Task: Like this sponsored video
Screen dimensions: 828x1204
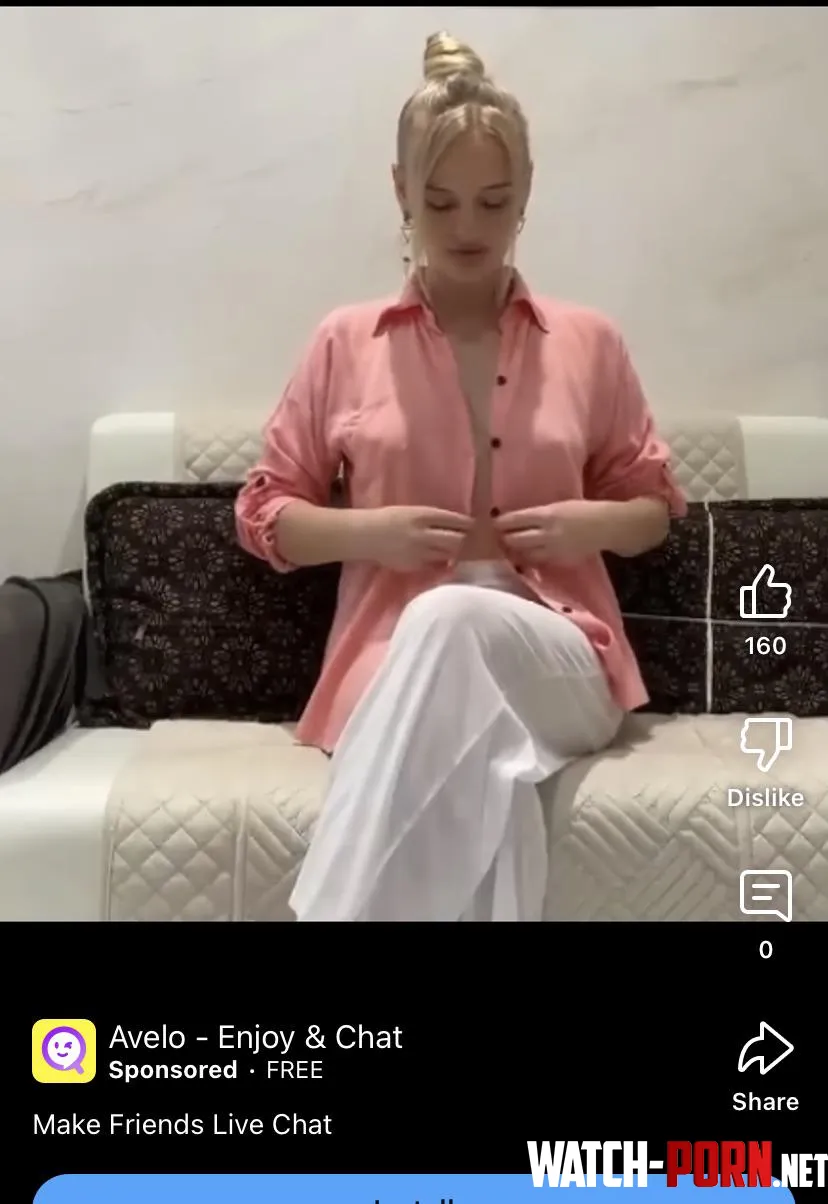Action: pos(765,592)
